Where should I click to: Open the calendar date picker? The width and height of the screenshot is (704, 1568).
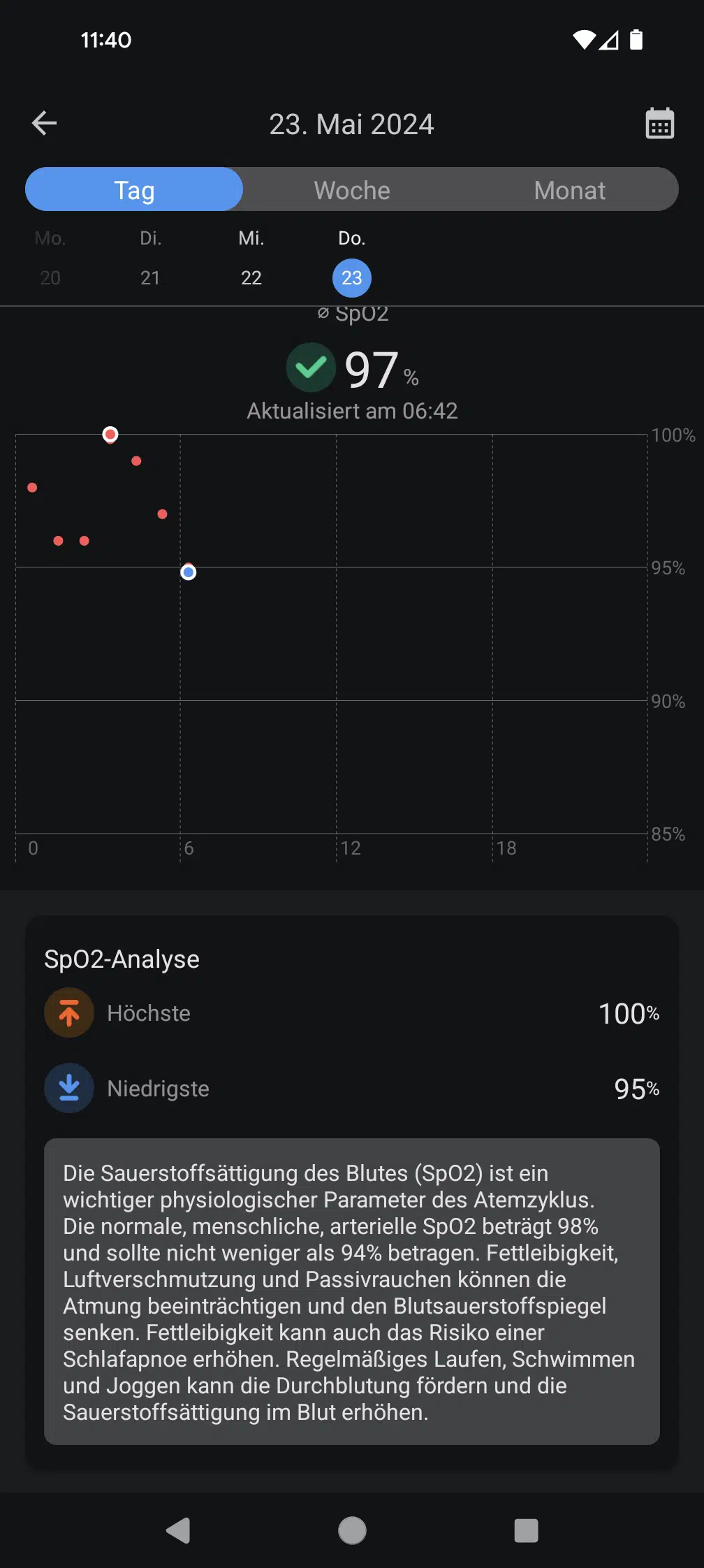(659, 124)
